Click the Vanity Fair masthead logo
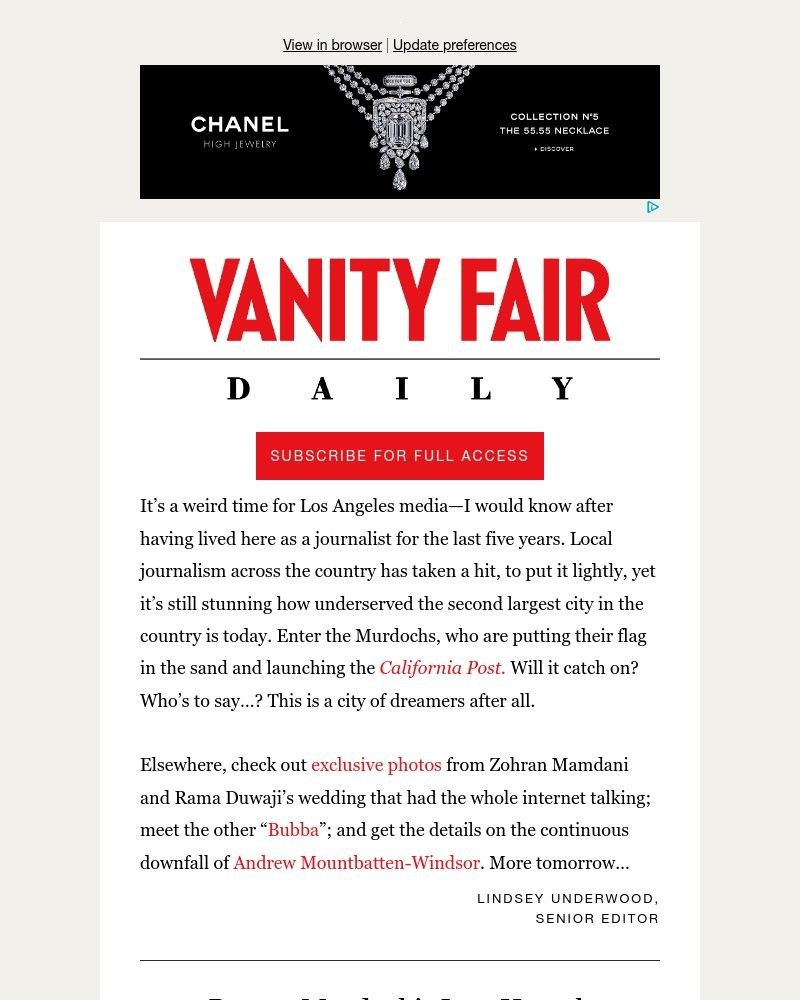Viewport: 800px width, 1000px height. (399, 299)
